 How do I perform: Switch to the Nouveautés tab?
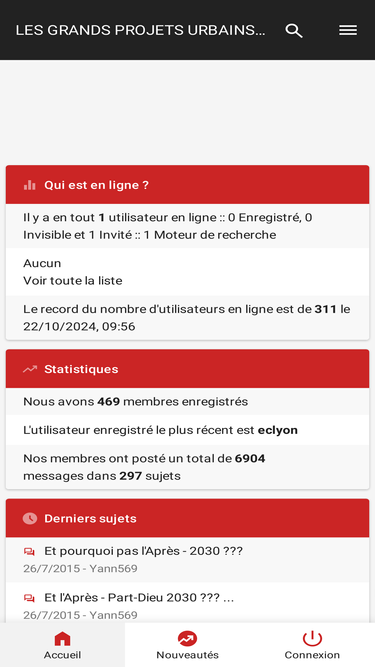pos(188,645)
